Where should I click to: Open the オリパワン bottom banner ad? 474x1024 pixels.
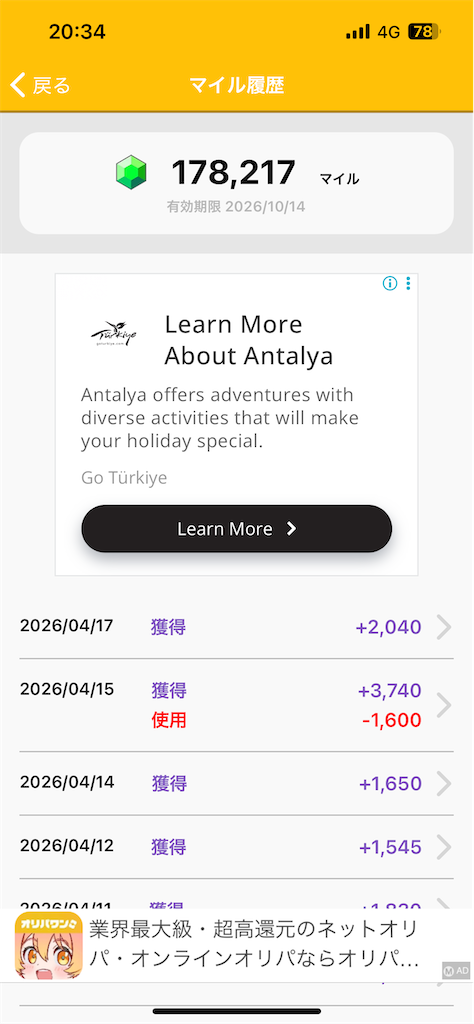tap(236, 945)
